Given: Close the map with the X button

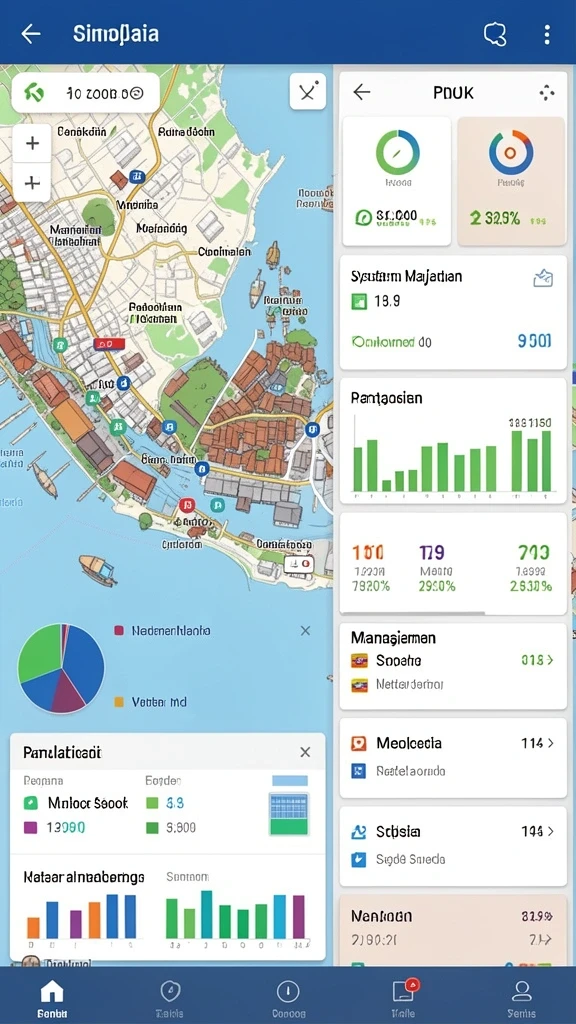Looking at the screenshot, I should point(308,92).
